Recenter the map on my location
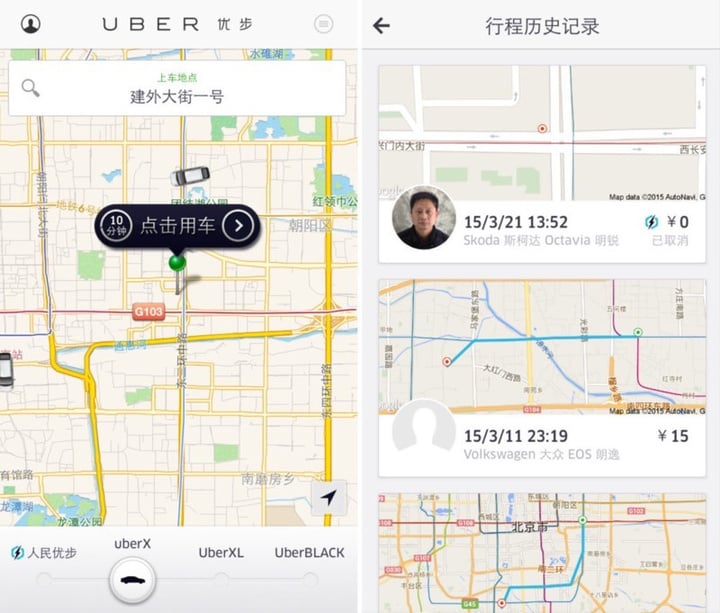This screenshot has height=613, width=720. pos(329,497)
